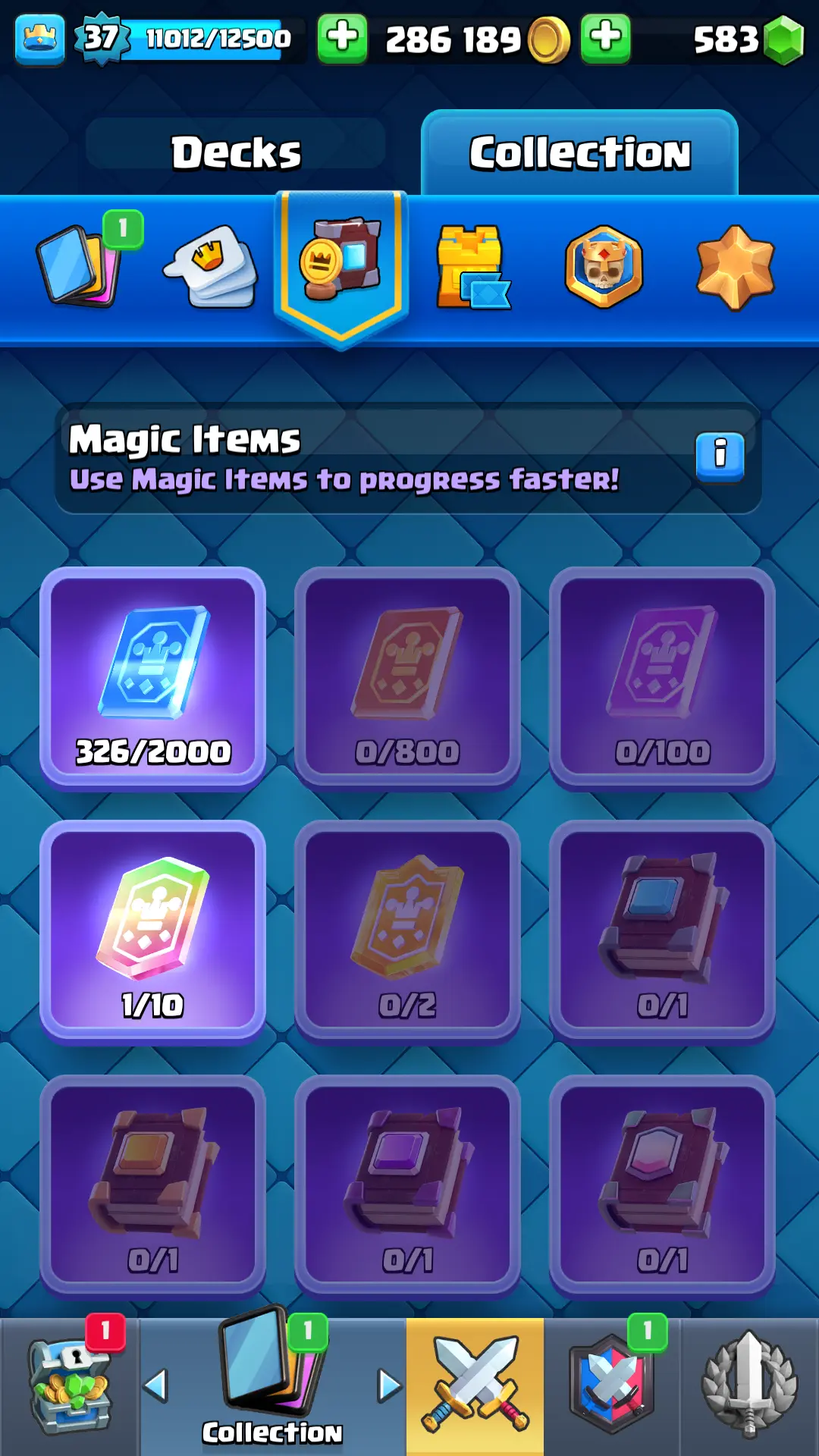Screen dimensions: 819x1456
Task: Open the player profile crown icon
Action: pos(39,38)
